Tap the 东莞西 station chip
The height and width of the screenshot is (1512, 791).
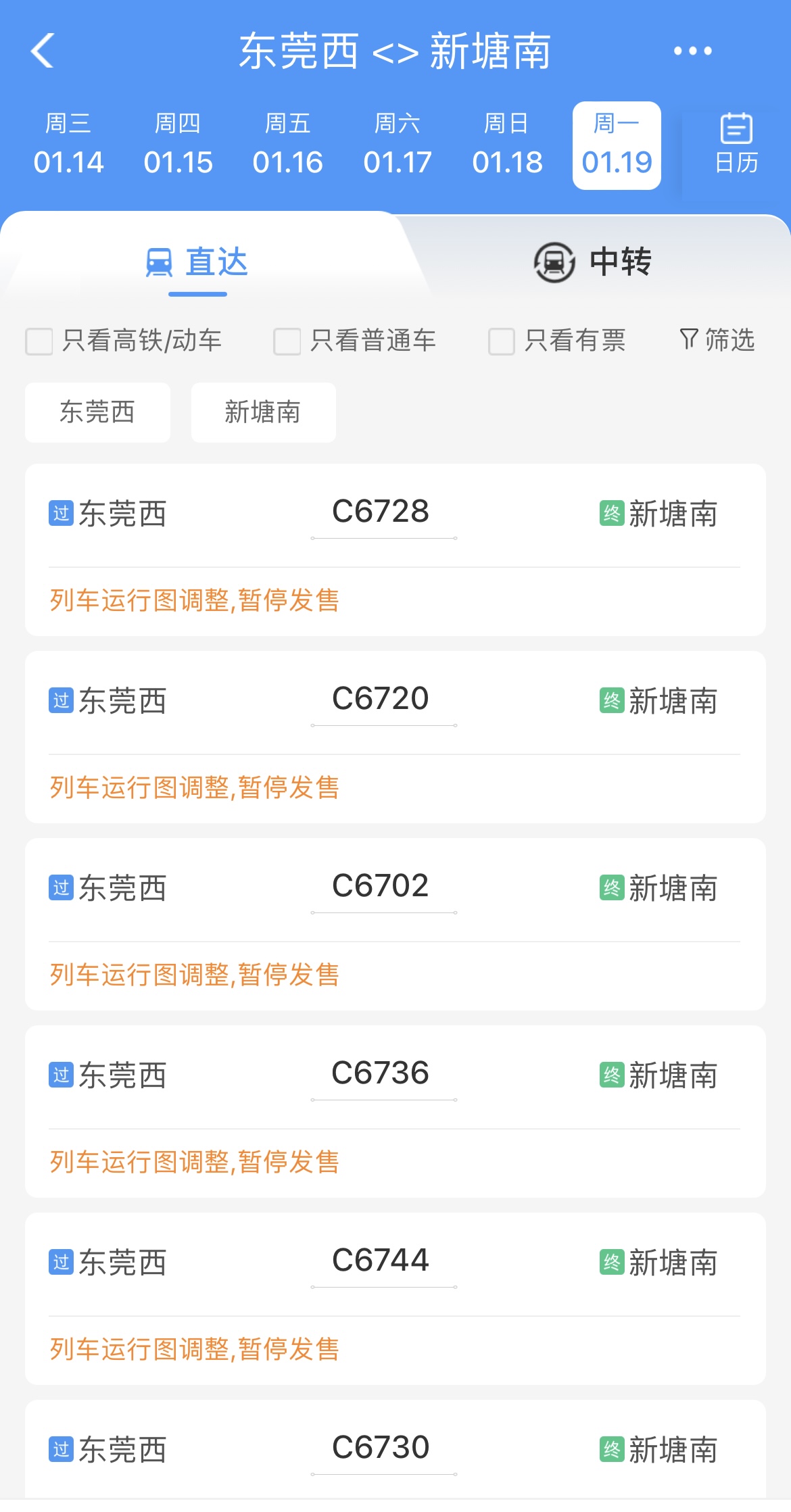[97, 412]
